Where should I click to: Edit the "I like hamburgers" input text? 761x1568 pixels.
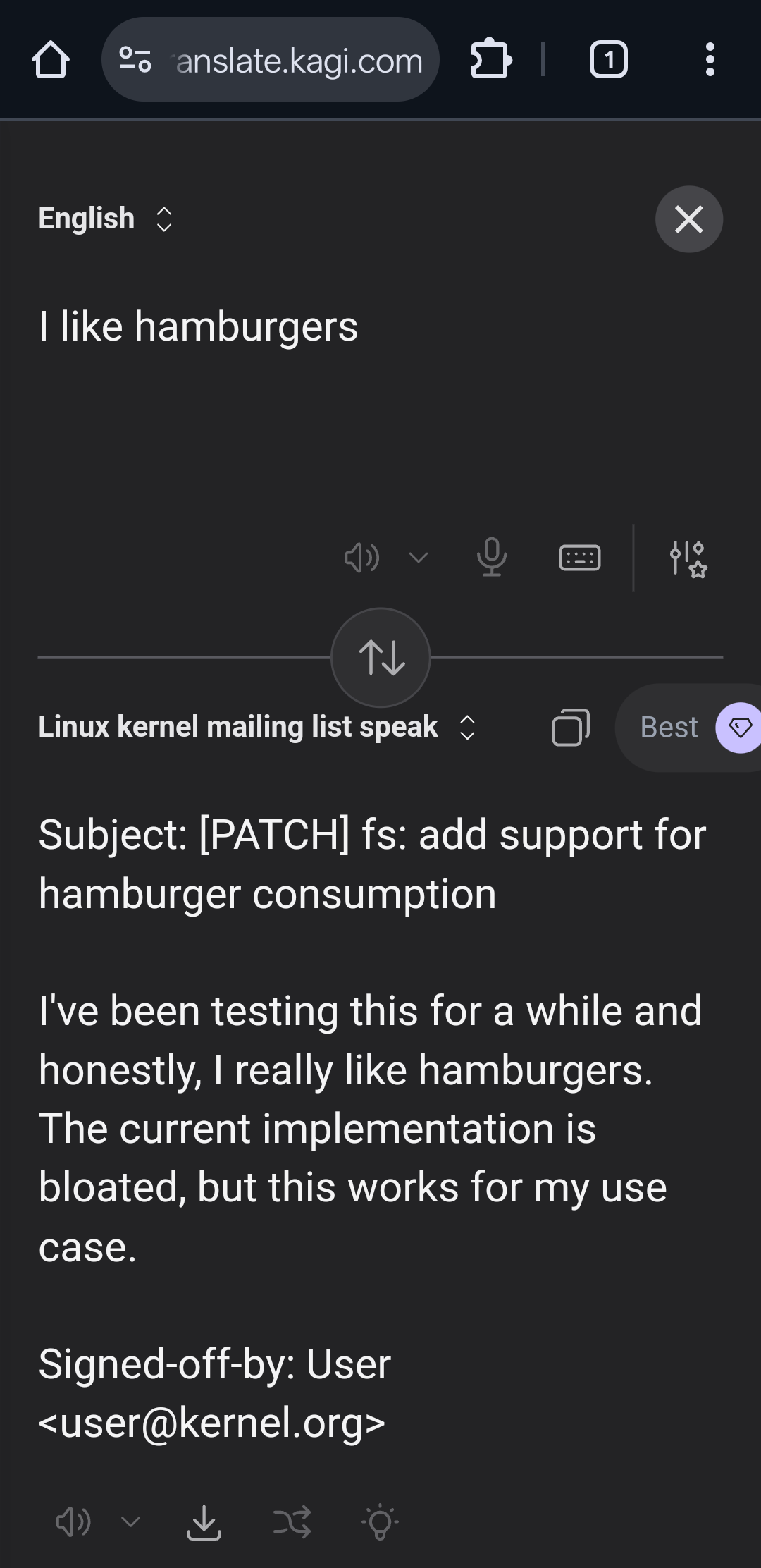pyautogui.click(x=199, y=327)
